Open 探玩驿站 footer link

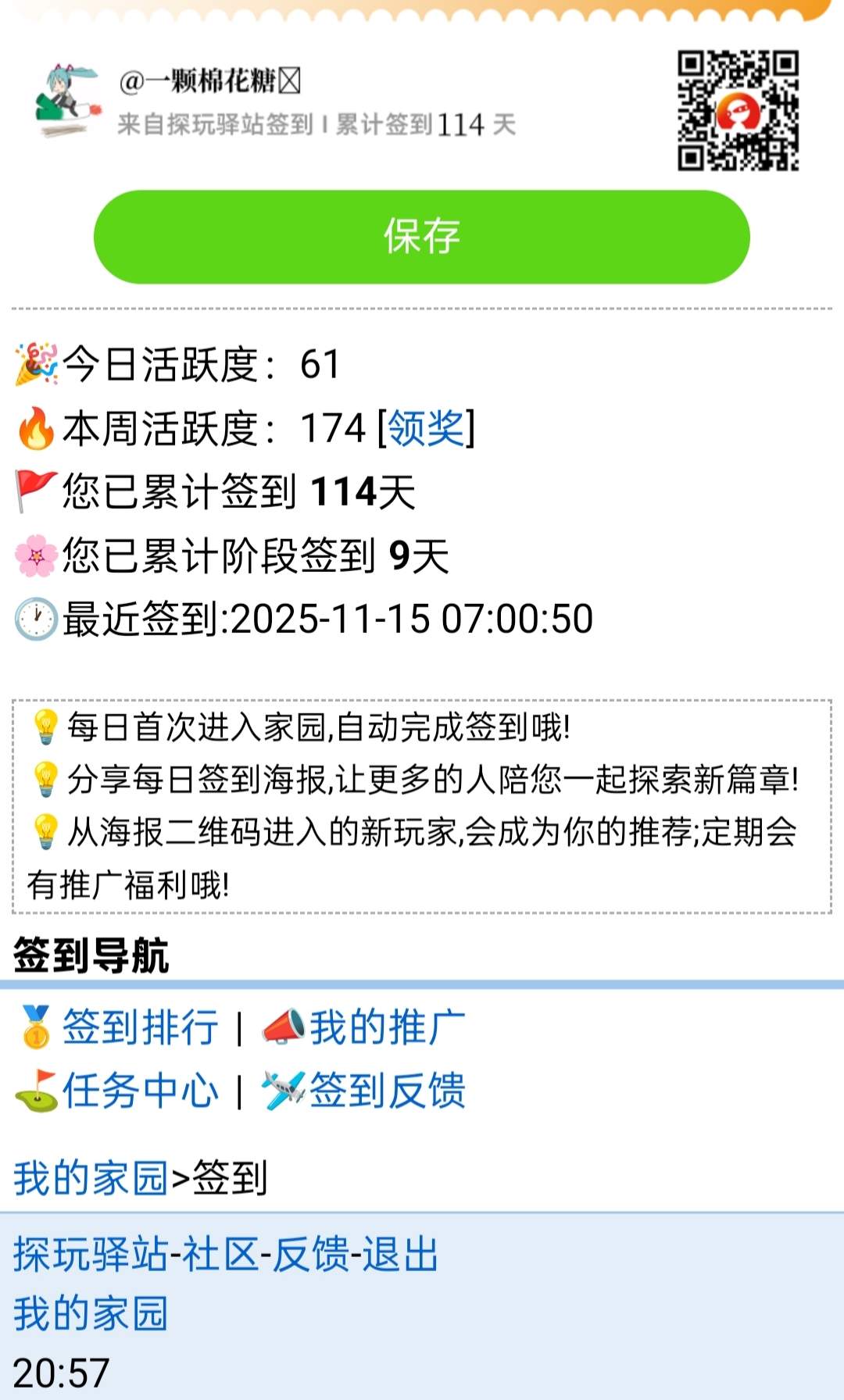coord(91,1255)
